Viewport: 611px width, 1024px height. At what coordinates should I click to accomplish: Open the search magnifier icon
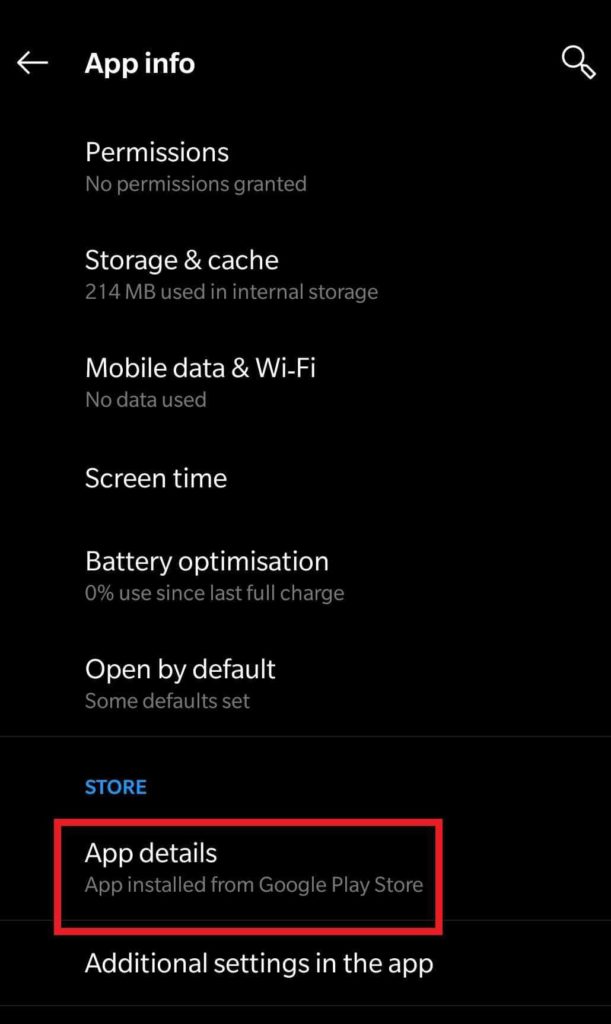click(x=578, y=63)
